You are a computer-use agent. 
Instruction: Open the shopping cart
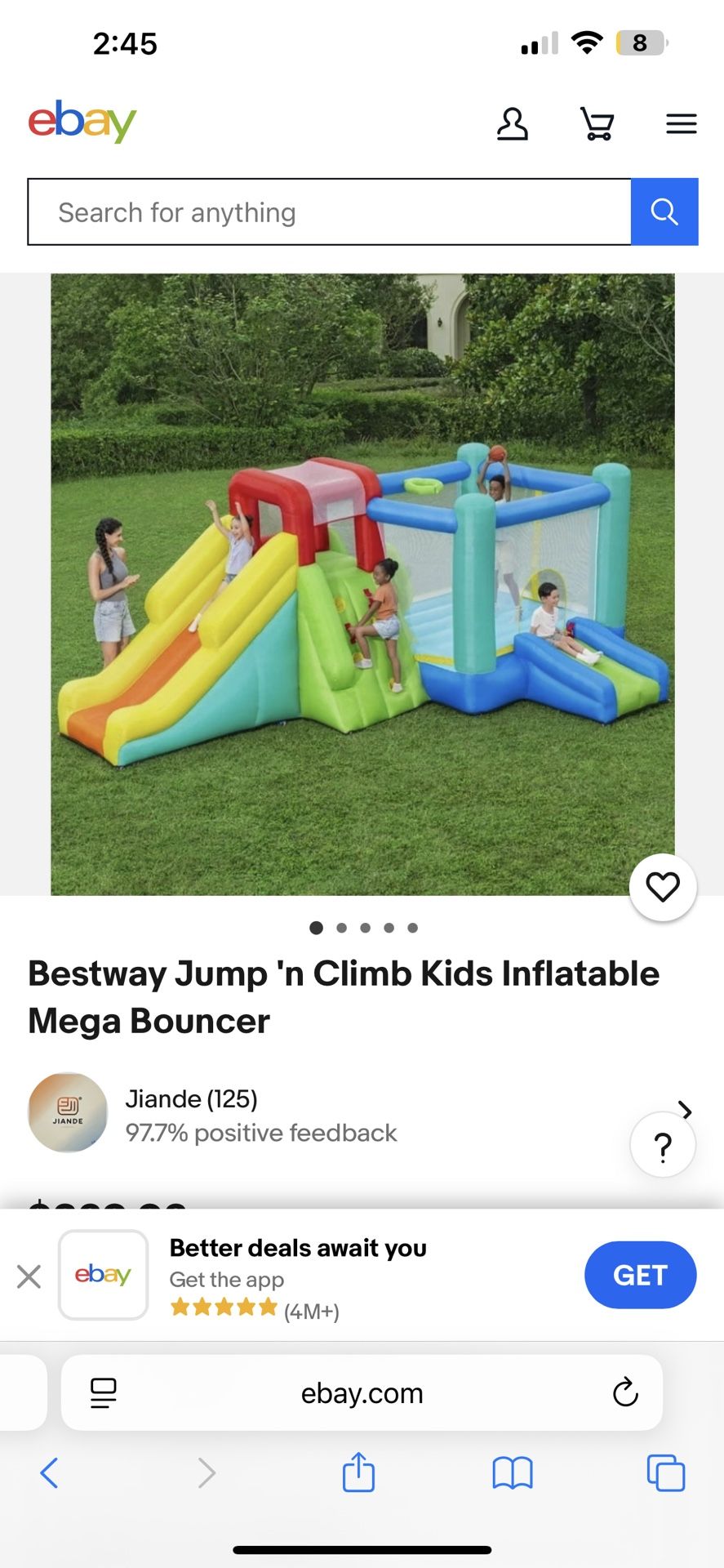[x=597, y=124]
